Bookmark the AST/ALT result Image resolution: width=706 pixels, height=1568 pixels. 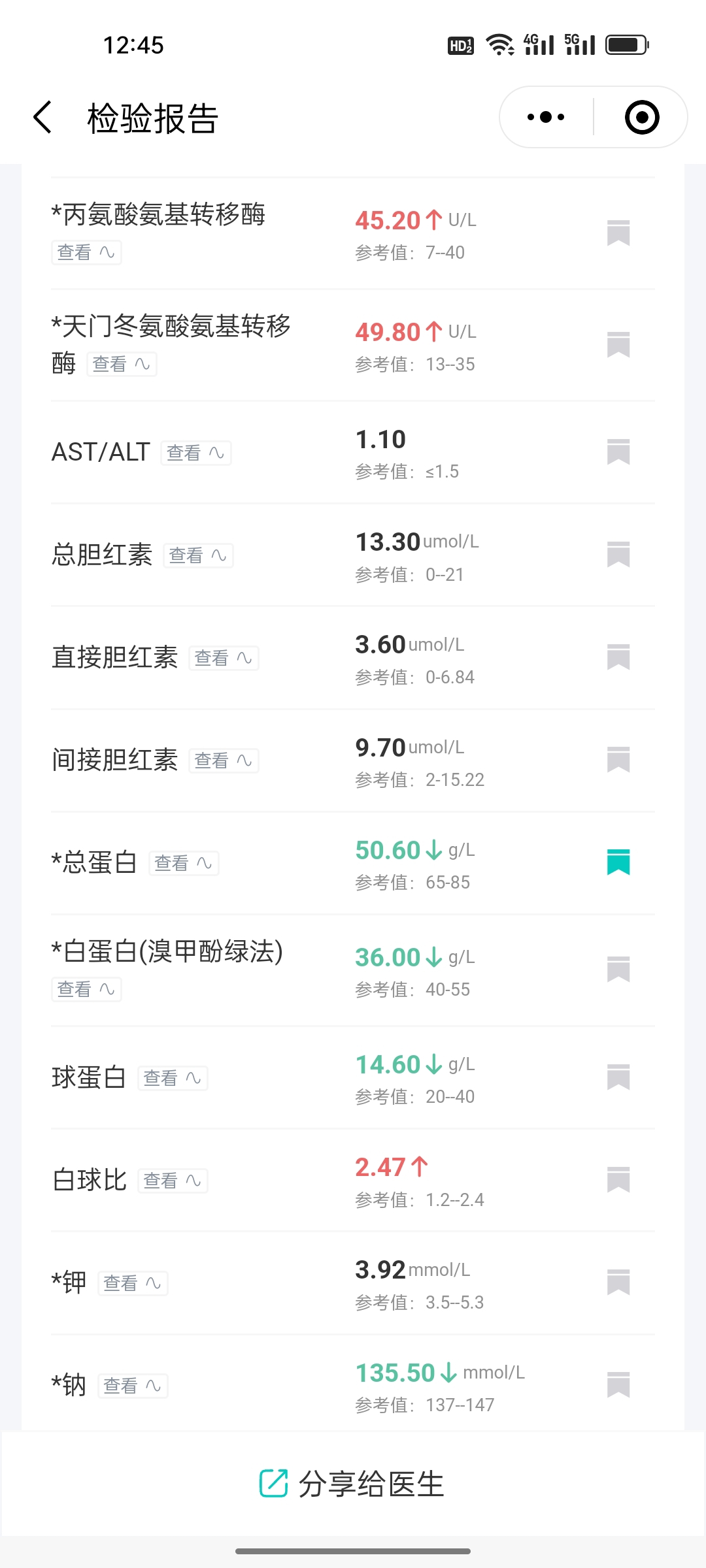click(618, 451)
